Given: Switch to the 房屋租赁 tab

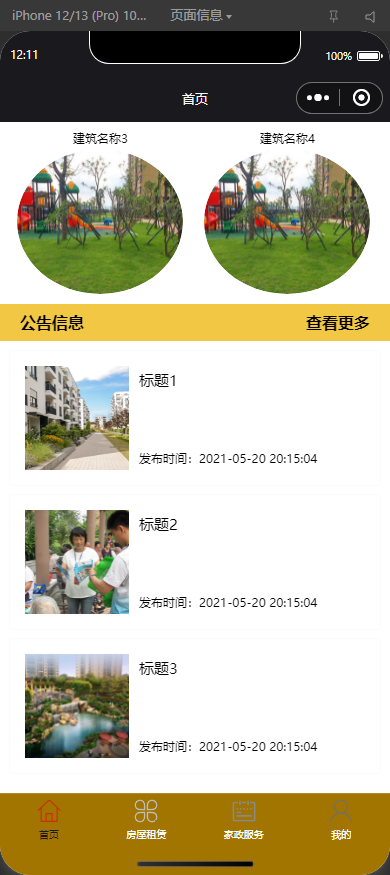Looking at the screenshot, I should click(146, 819).
